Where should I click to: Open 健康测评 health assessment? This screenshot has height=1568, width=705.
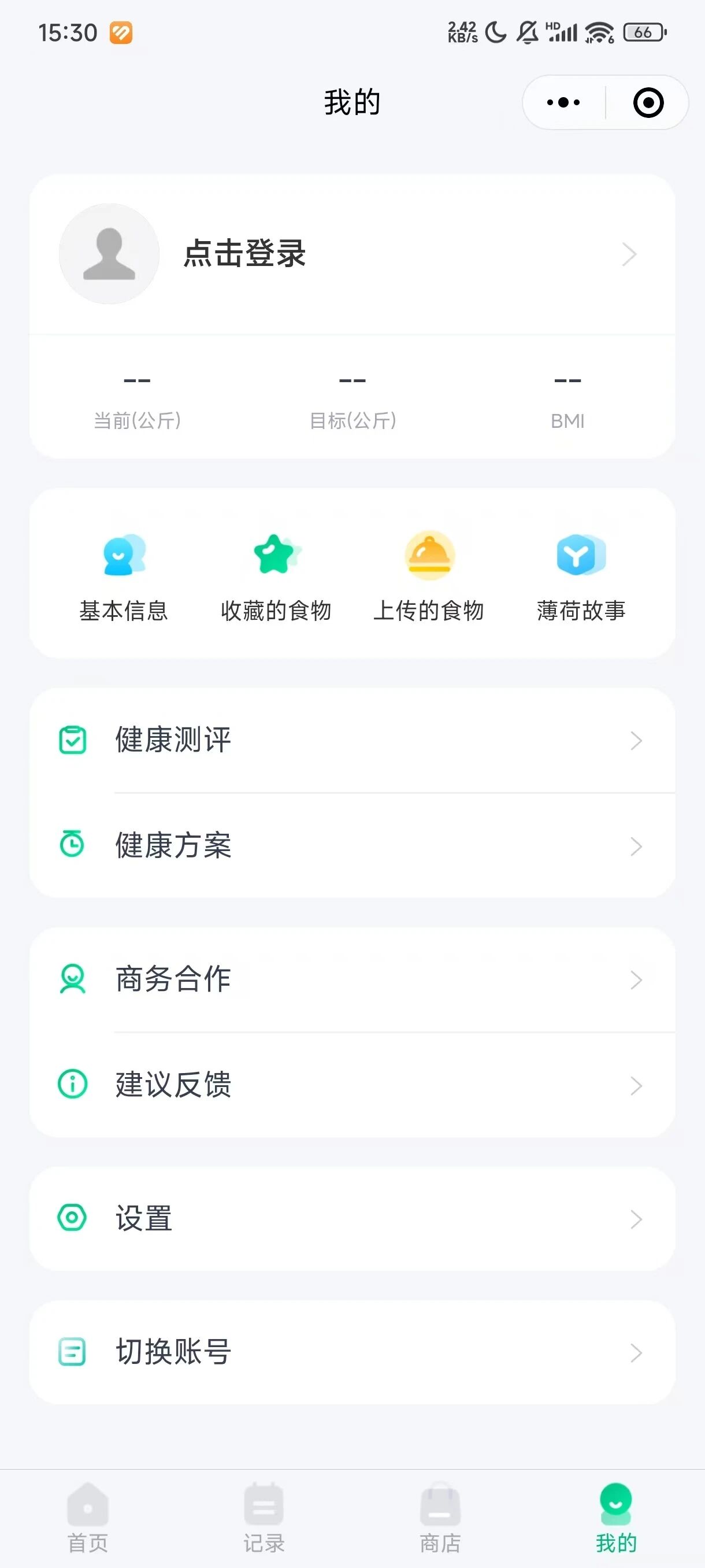pos(351,740)
